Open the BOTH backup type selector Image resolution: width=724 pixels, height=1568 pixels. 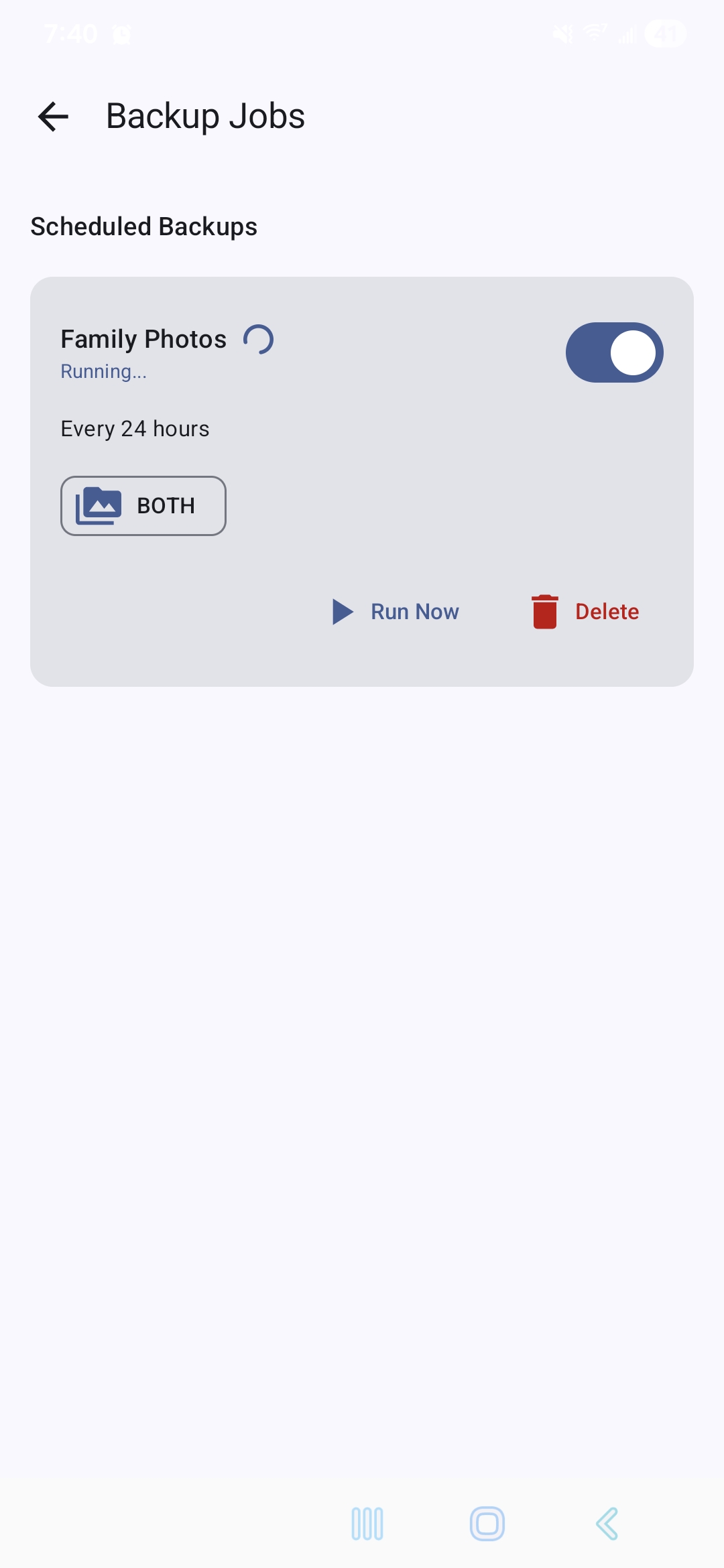point(143,505)
